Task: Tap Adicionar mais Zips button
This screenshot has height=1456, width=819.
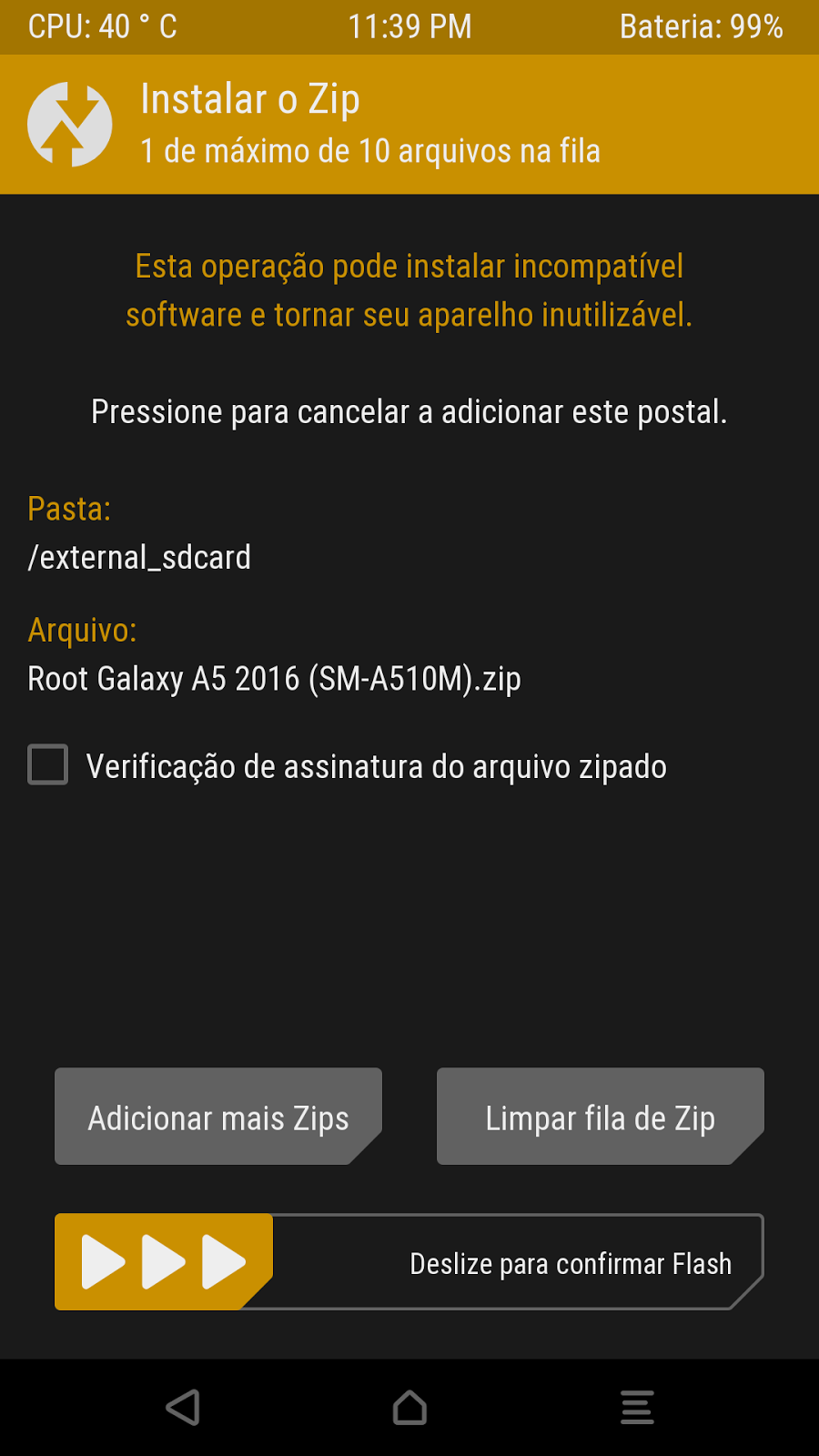Action: (x=218, y=1117)
